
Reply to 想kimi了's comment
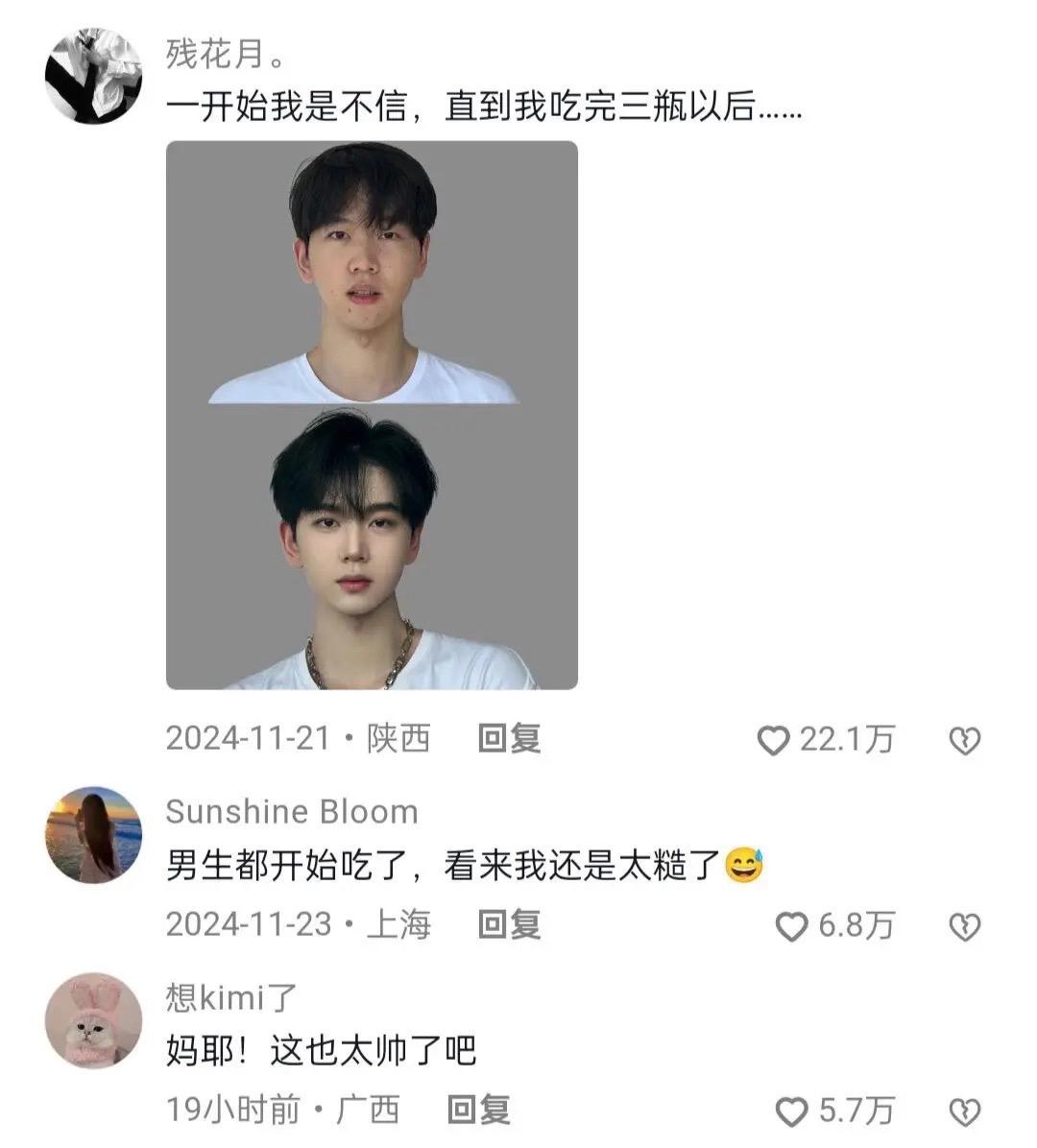[x=478, y=1110]
